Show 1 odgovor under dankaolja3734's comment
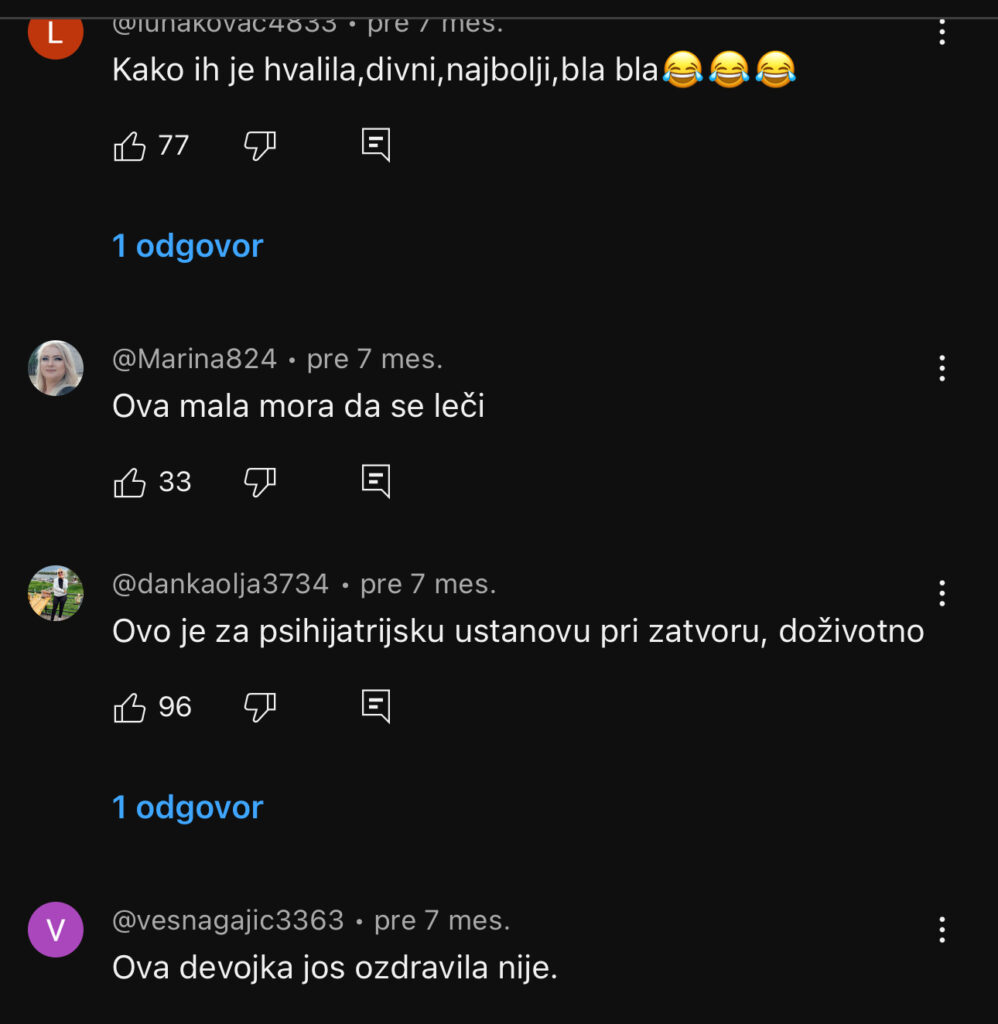Viewport: 998px width, 1024px height. pos(187,807)
